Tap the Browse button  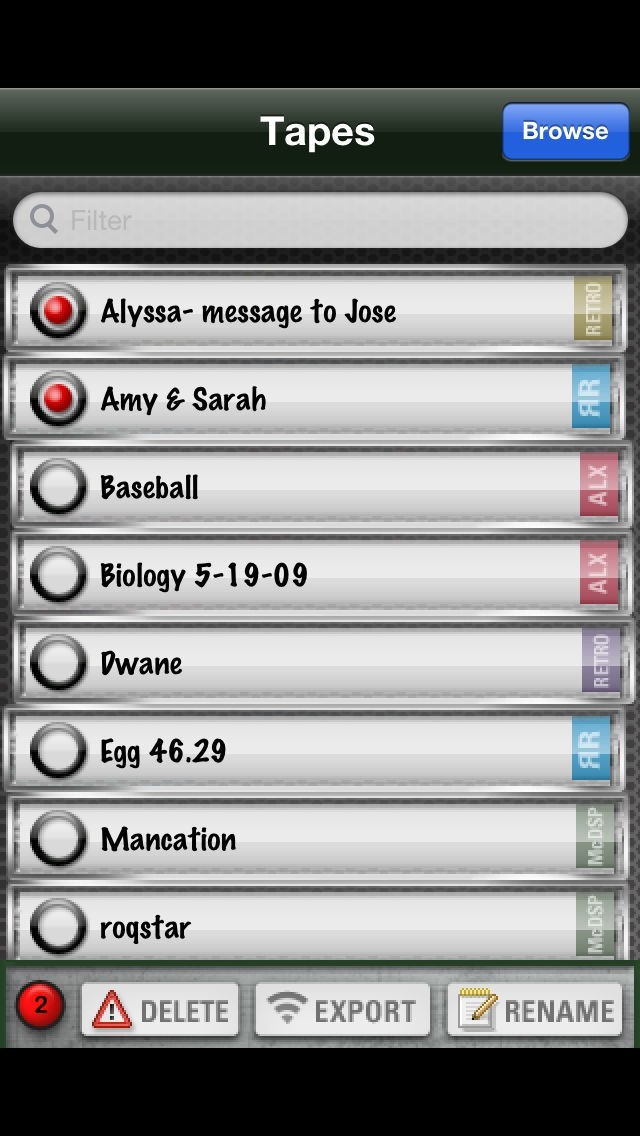(x=565, y=131)
